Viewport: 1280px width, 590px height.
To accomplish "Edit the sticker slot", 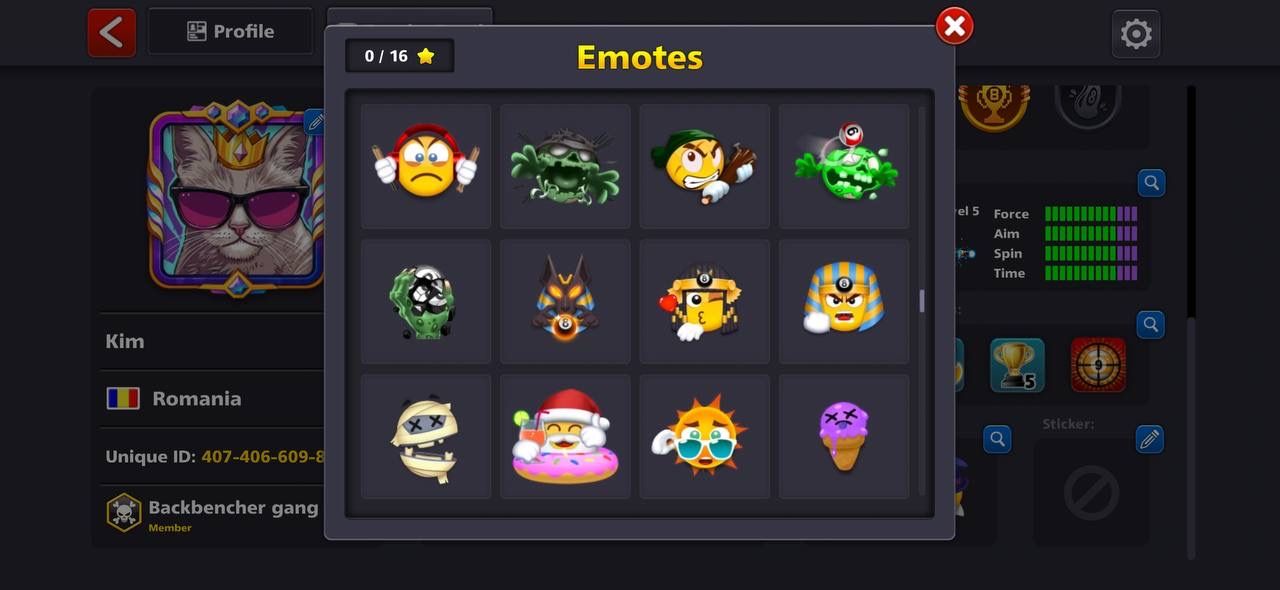I will (x=1150, y=439).
